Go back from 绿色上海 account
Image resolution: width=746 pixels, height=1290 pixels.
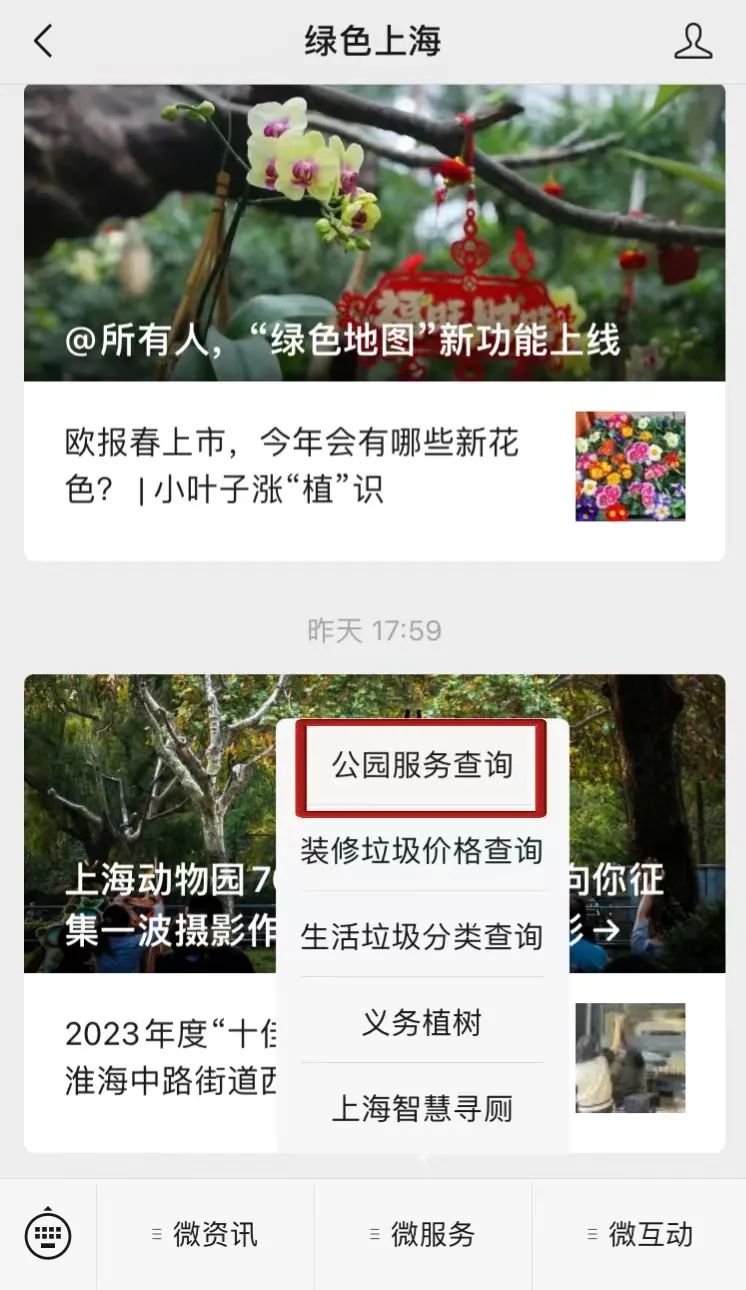[43, 42]
